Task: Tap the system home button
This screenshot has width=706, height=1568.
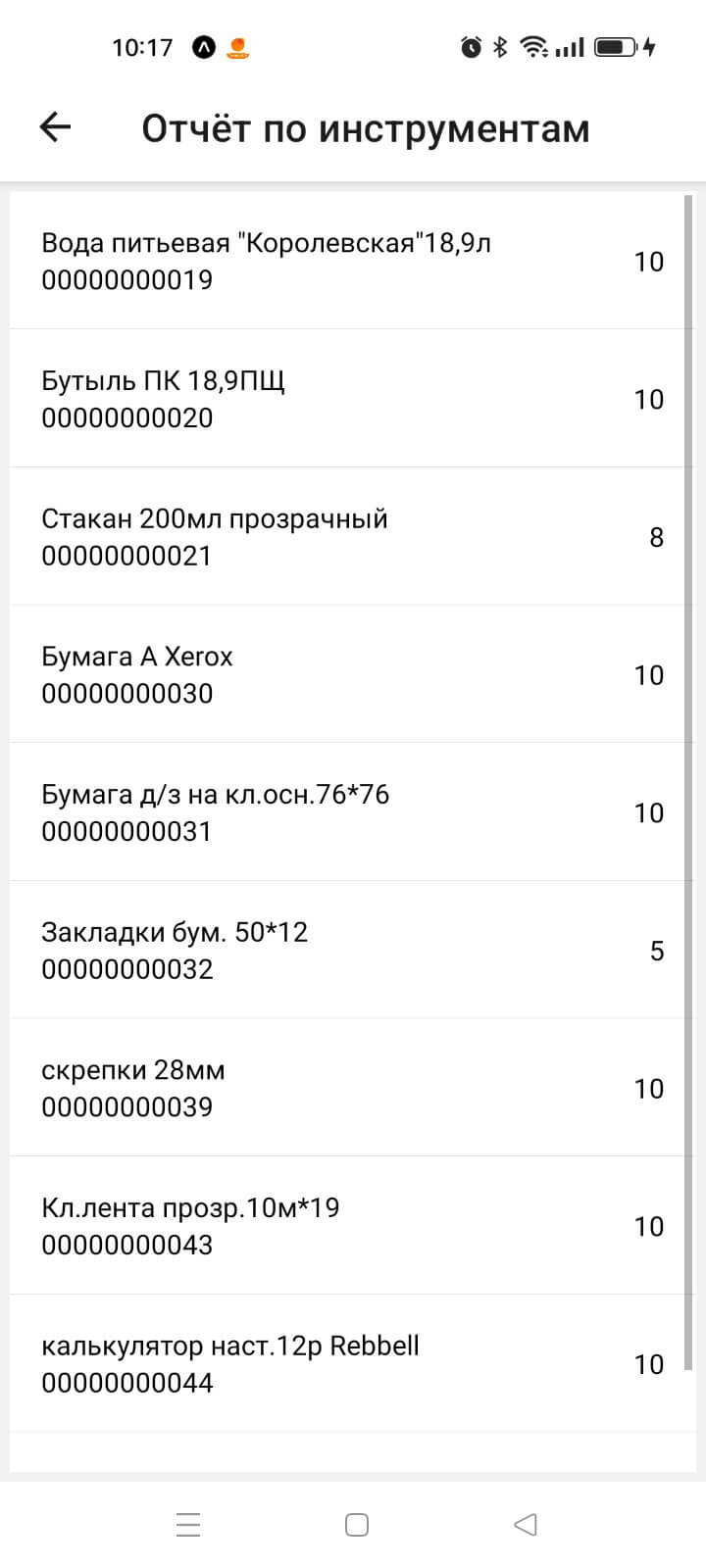Action: [x=357, y=1525]
